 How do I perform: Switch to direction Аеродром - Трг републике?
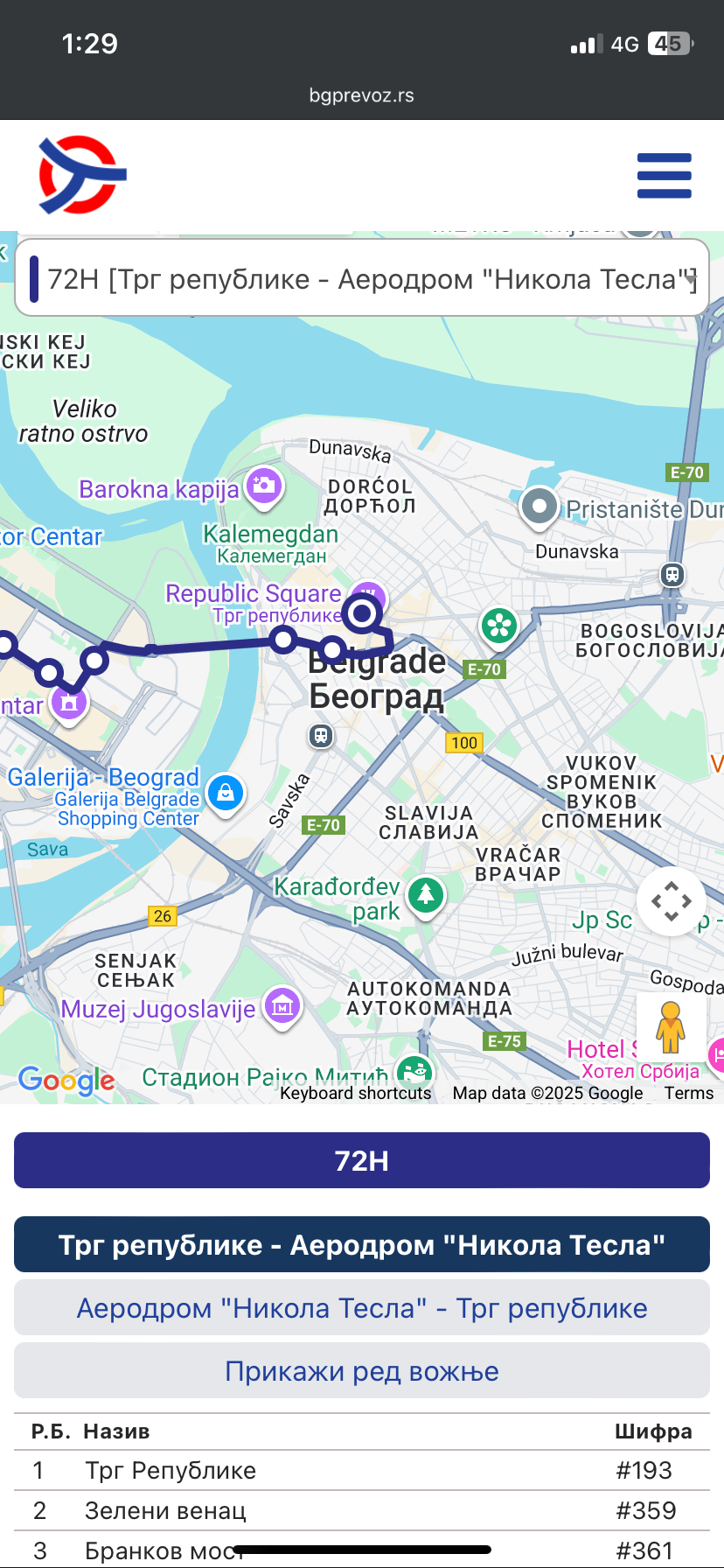coord(362,1308)
